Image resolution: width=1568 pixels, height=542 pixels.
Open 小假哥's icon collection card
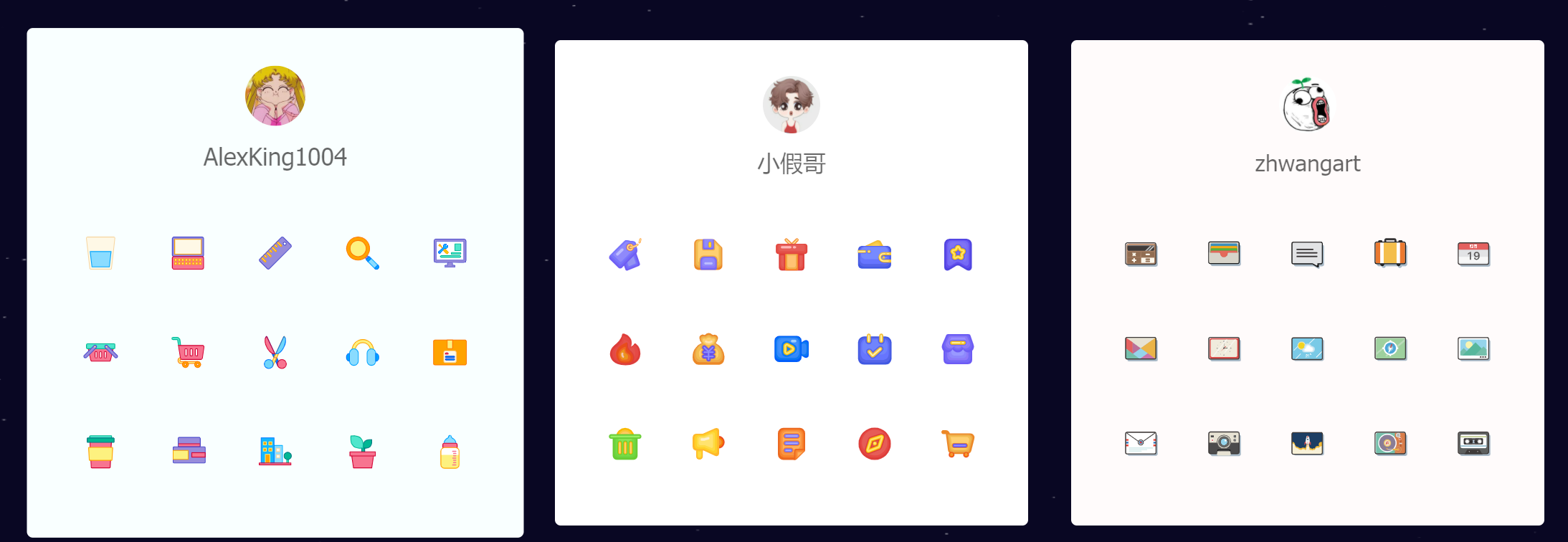[791, 164]
